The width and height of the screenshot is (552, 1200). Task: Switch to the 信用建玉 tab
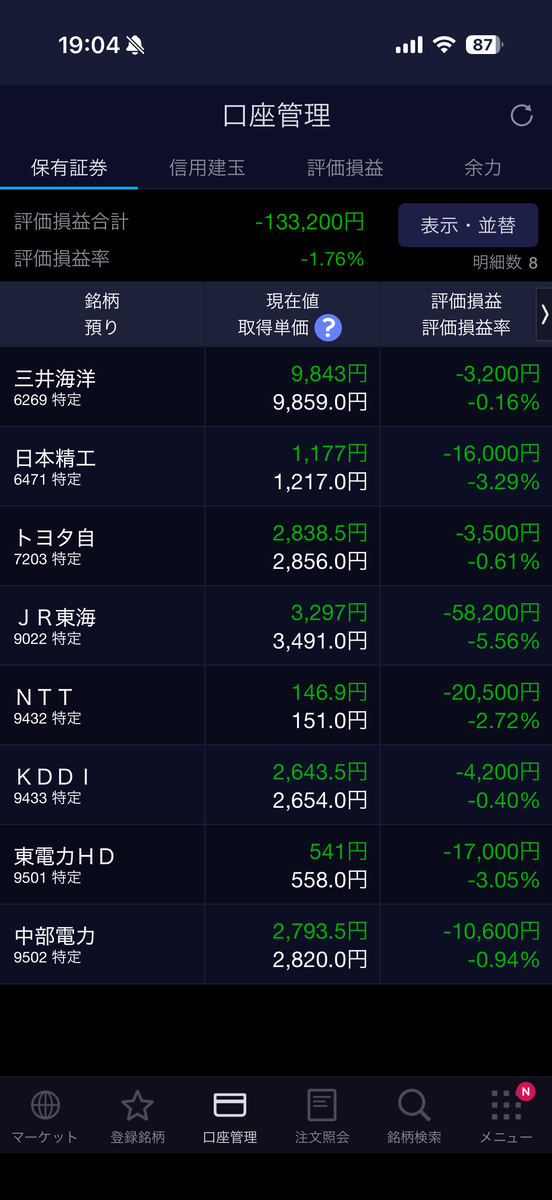(207, 168)
